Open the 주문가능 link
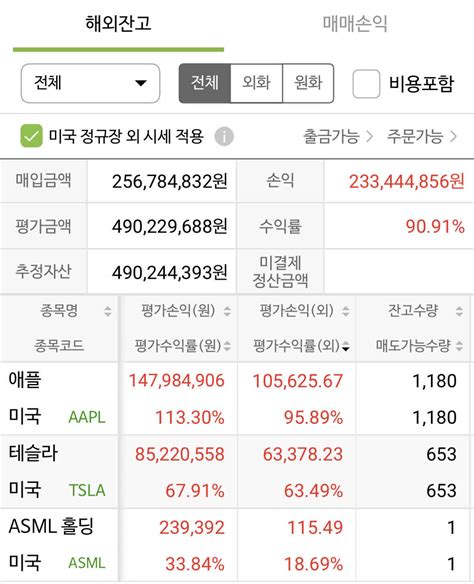 (422, 136)
